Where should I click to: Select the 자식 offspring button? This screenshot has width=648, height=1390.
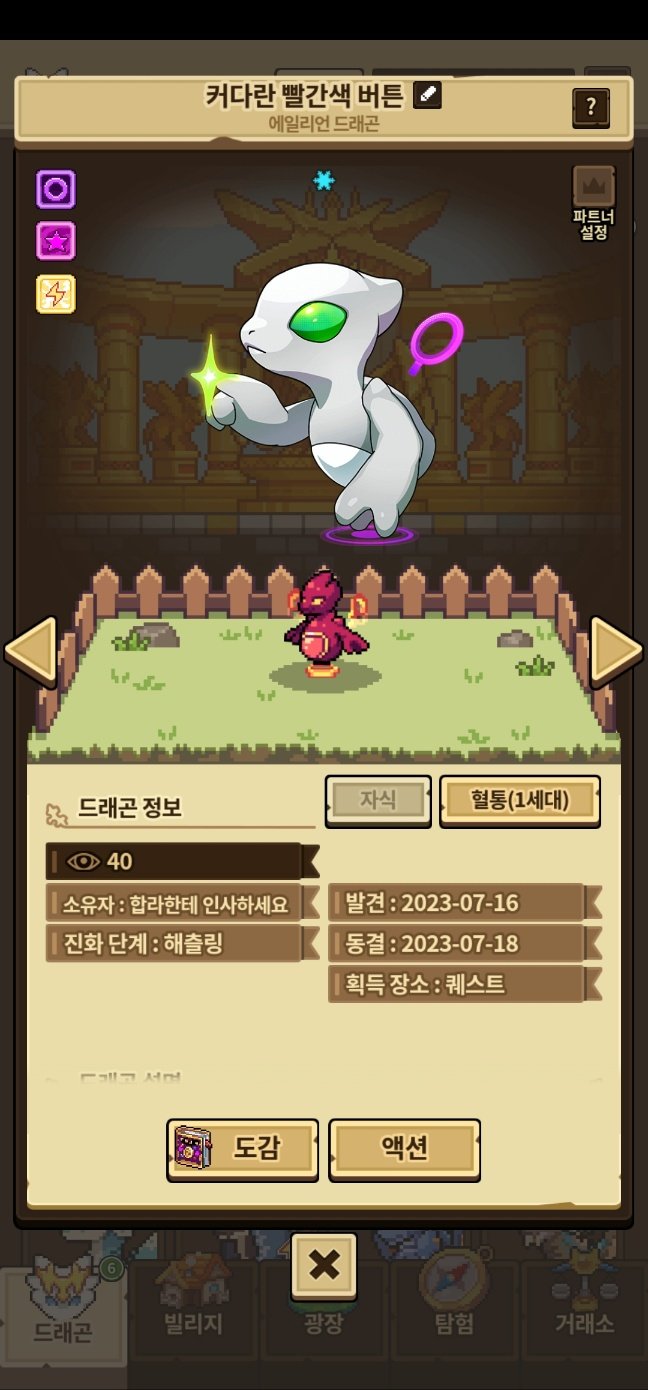(x=378, y=800)
